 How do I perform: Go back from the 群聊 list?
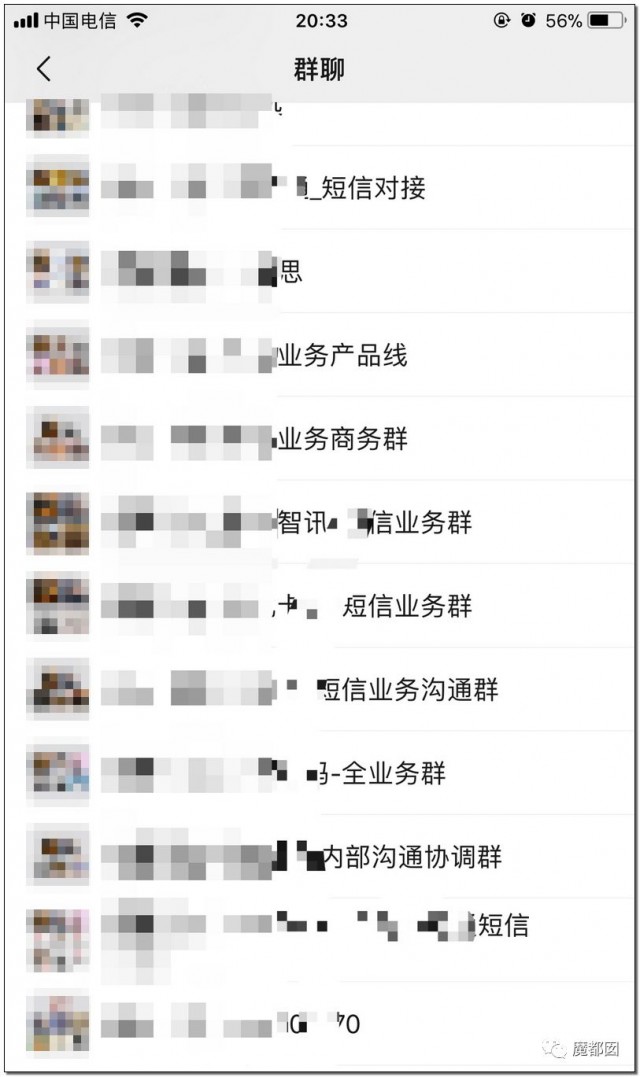pos(43,69)
